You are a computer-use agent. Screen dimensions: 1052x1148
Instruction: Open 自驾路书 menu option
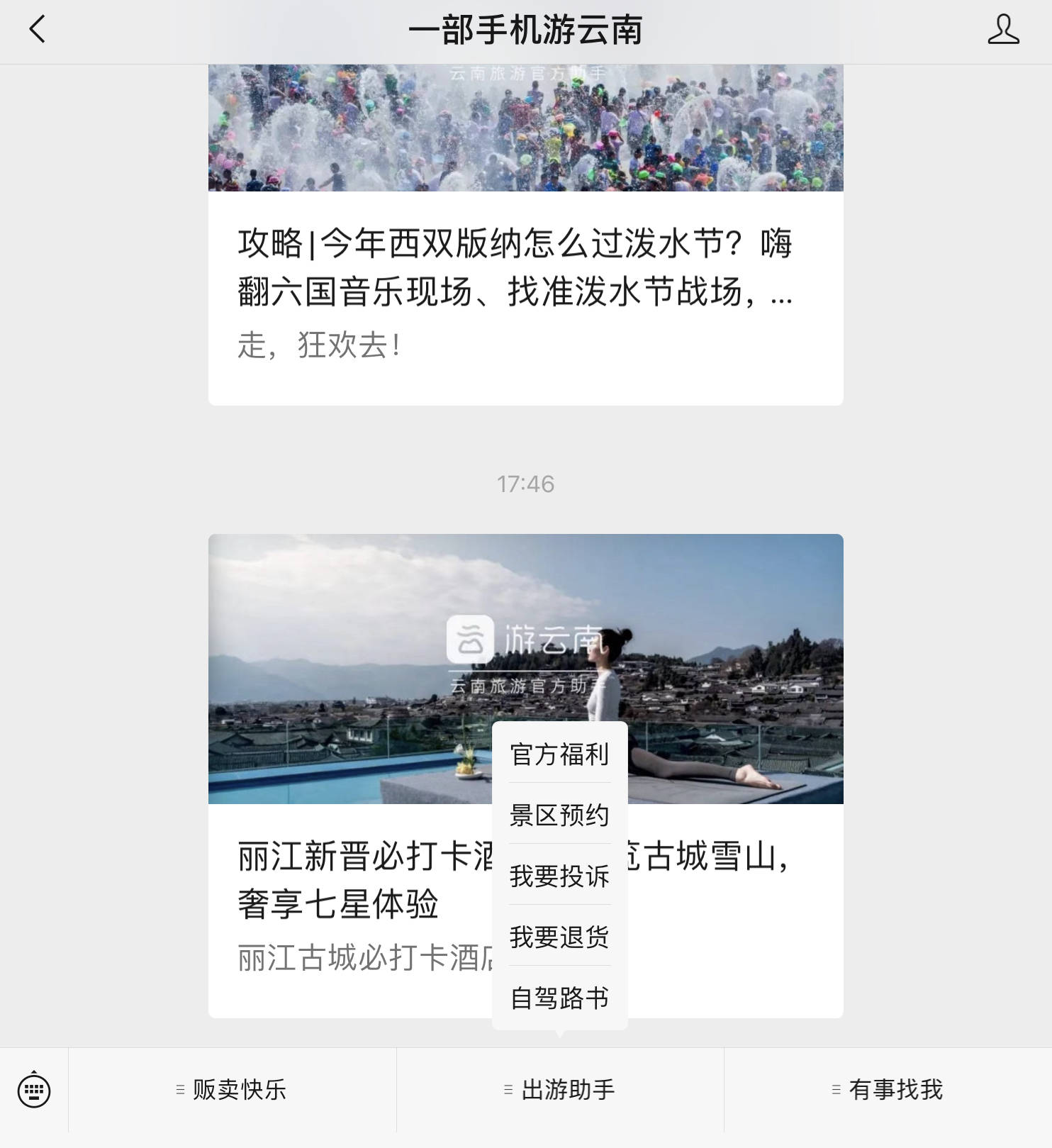point(559,998)
